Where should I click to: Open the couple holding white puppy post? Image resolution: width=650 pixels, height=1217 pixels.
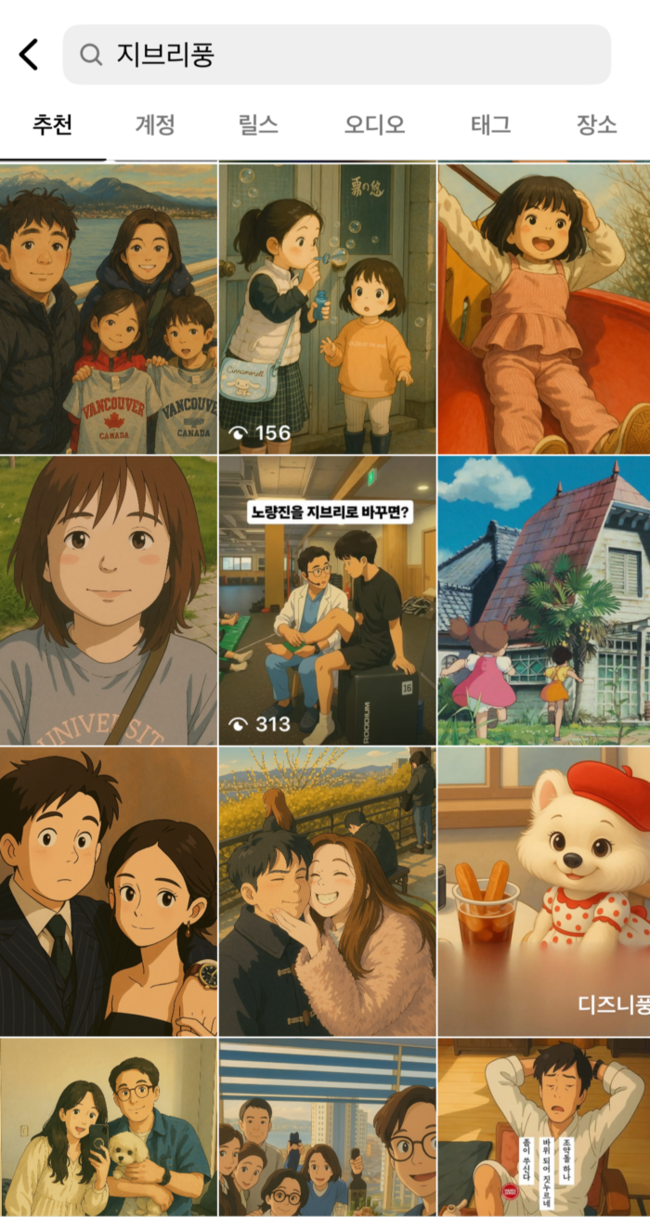point(108,1127)
